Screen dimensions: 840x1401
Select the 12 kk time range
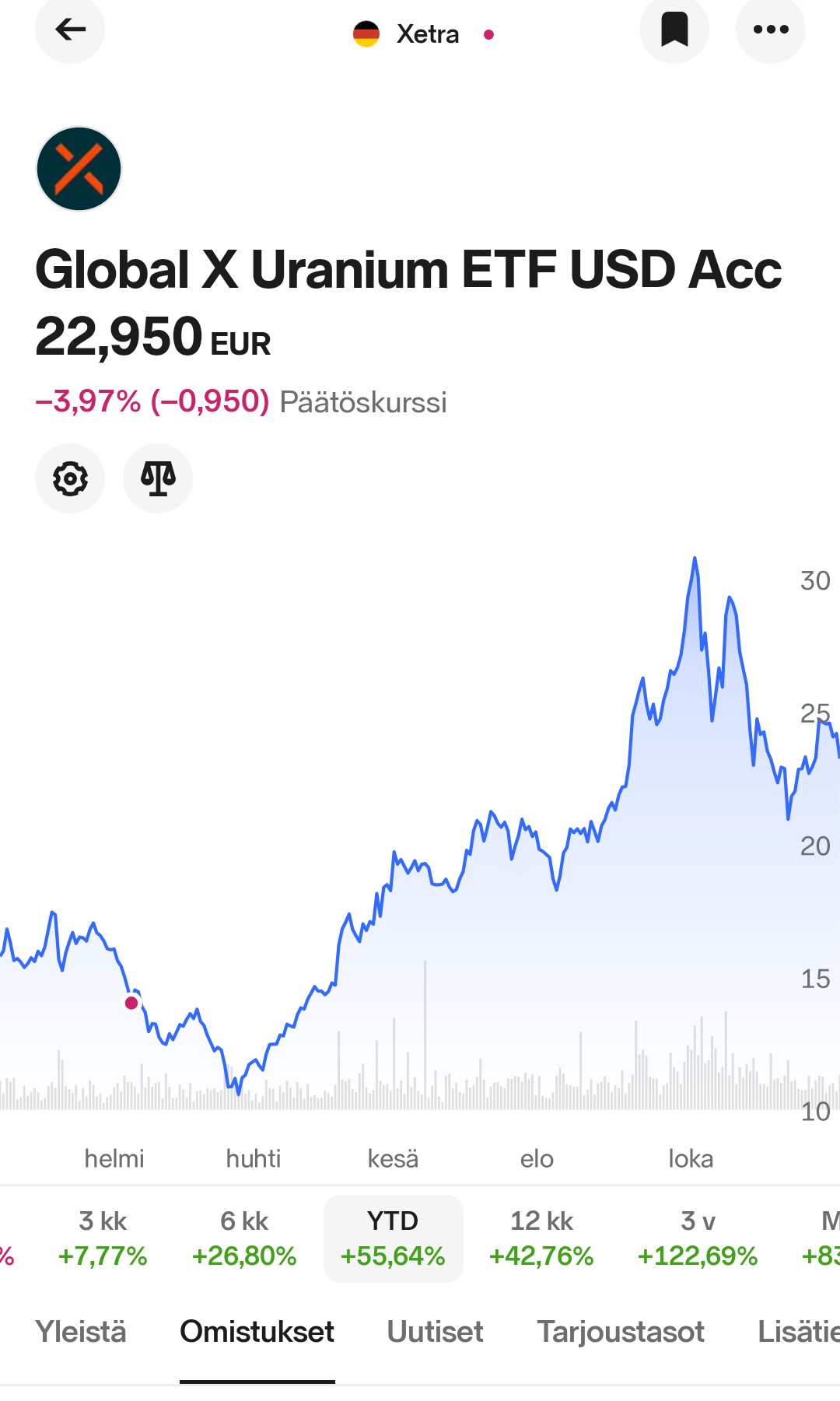[541, 1238]
